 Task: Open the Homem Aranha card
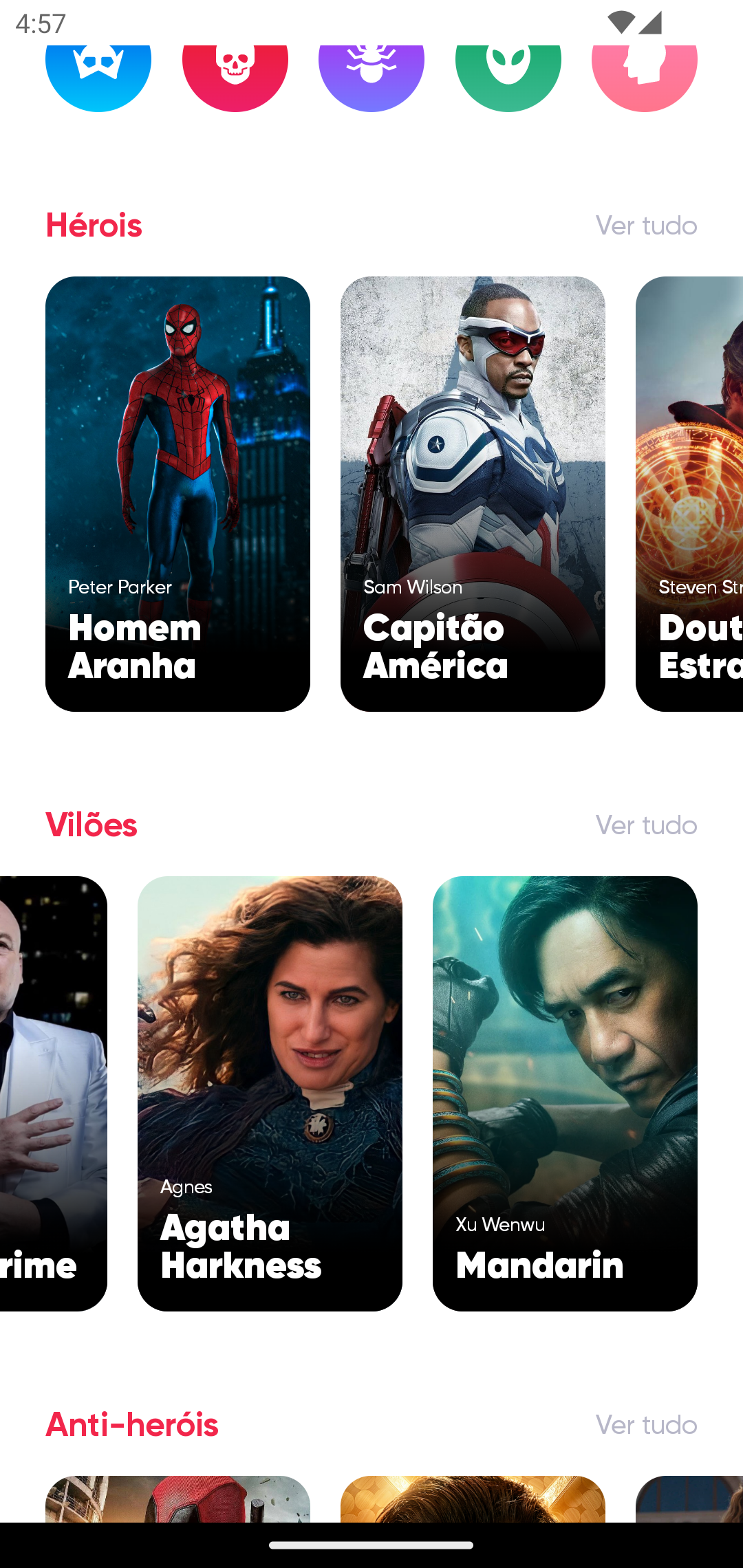pos(177,494)
